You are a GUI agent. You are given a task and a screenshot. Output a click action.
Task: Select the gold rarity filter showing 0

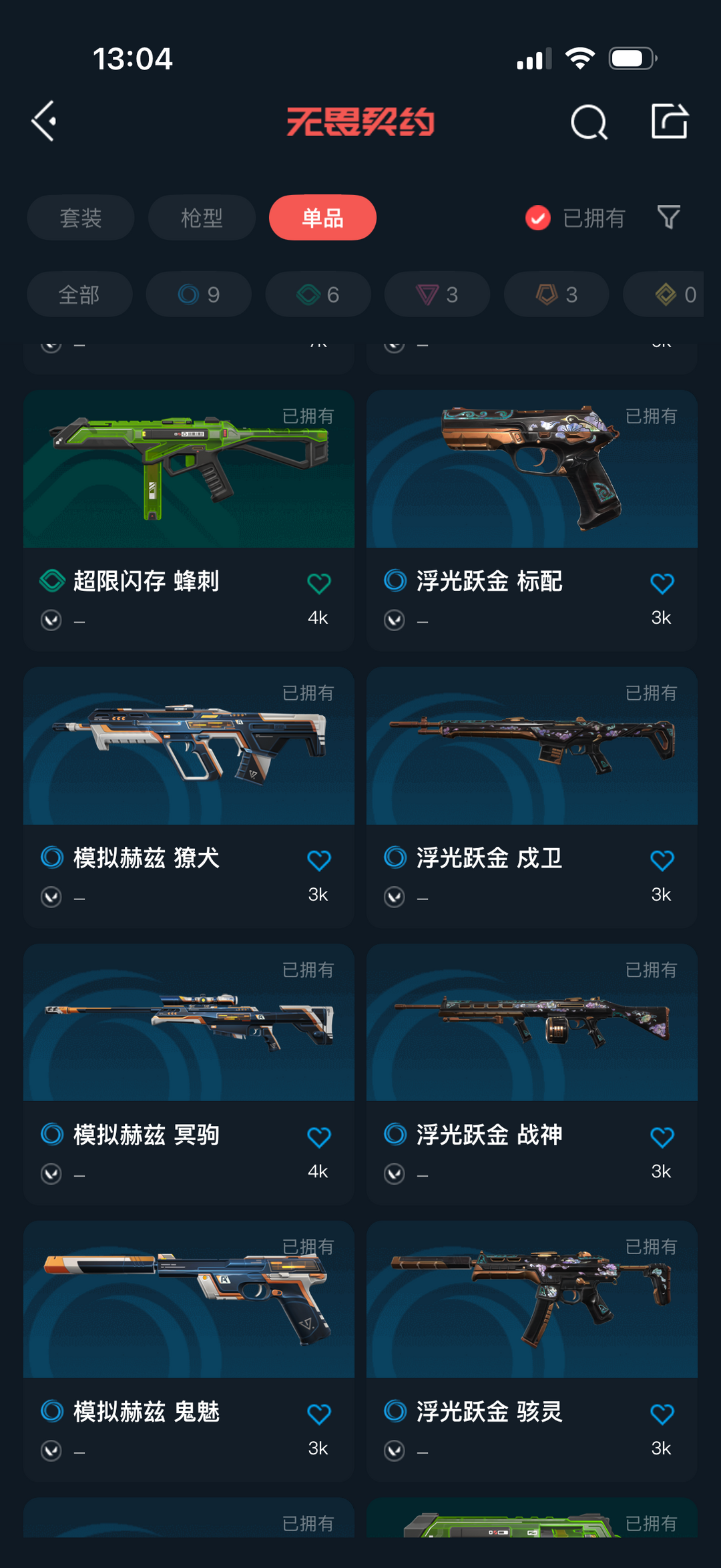(x=668, y=294)
